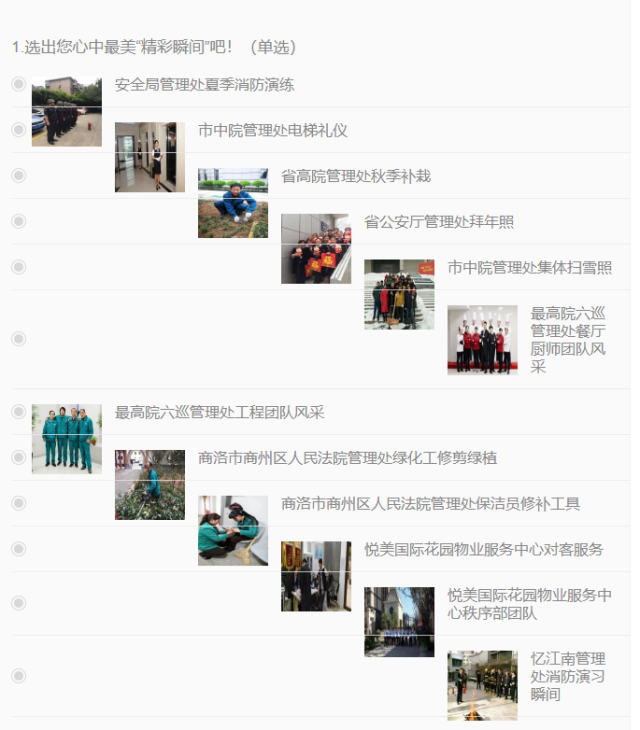Vote for 市中院管理处集体扫雪照

18,267
